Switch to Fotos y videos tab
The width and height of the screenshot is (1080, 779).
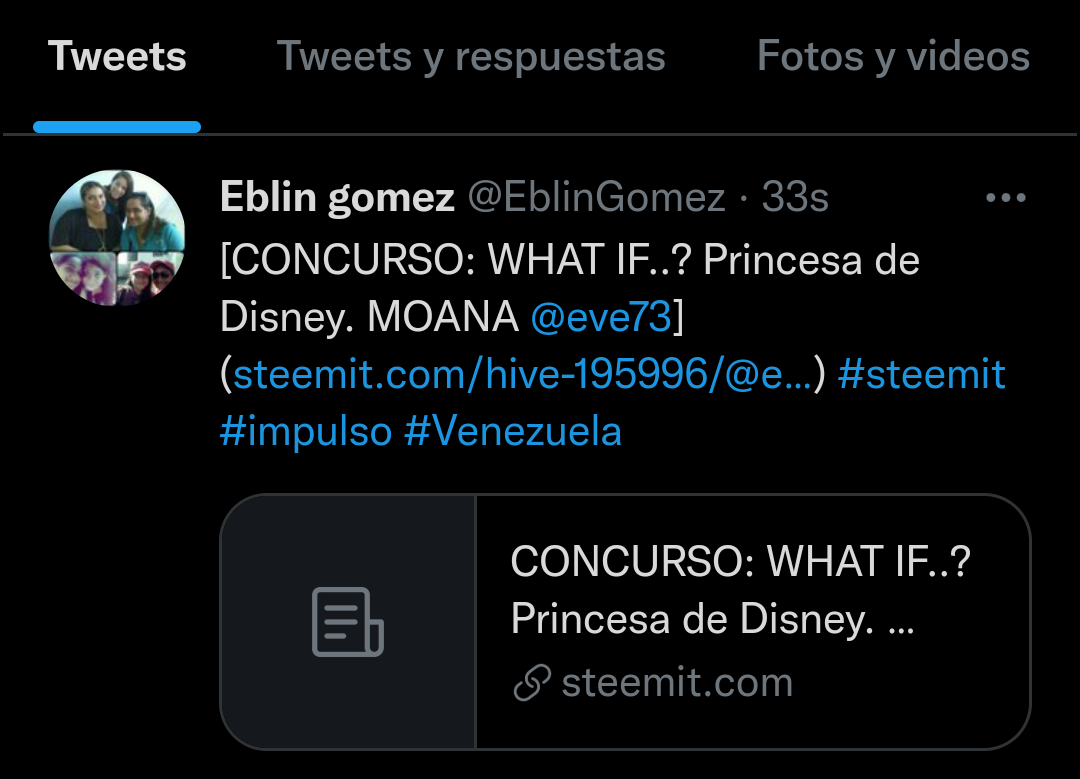(x=893, y=56)
